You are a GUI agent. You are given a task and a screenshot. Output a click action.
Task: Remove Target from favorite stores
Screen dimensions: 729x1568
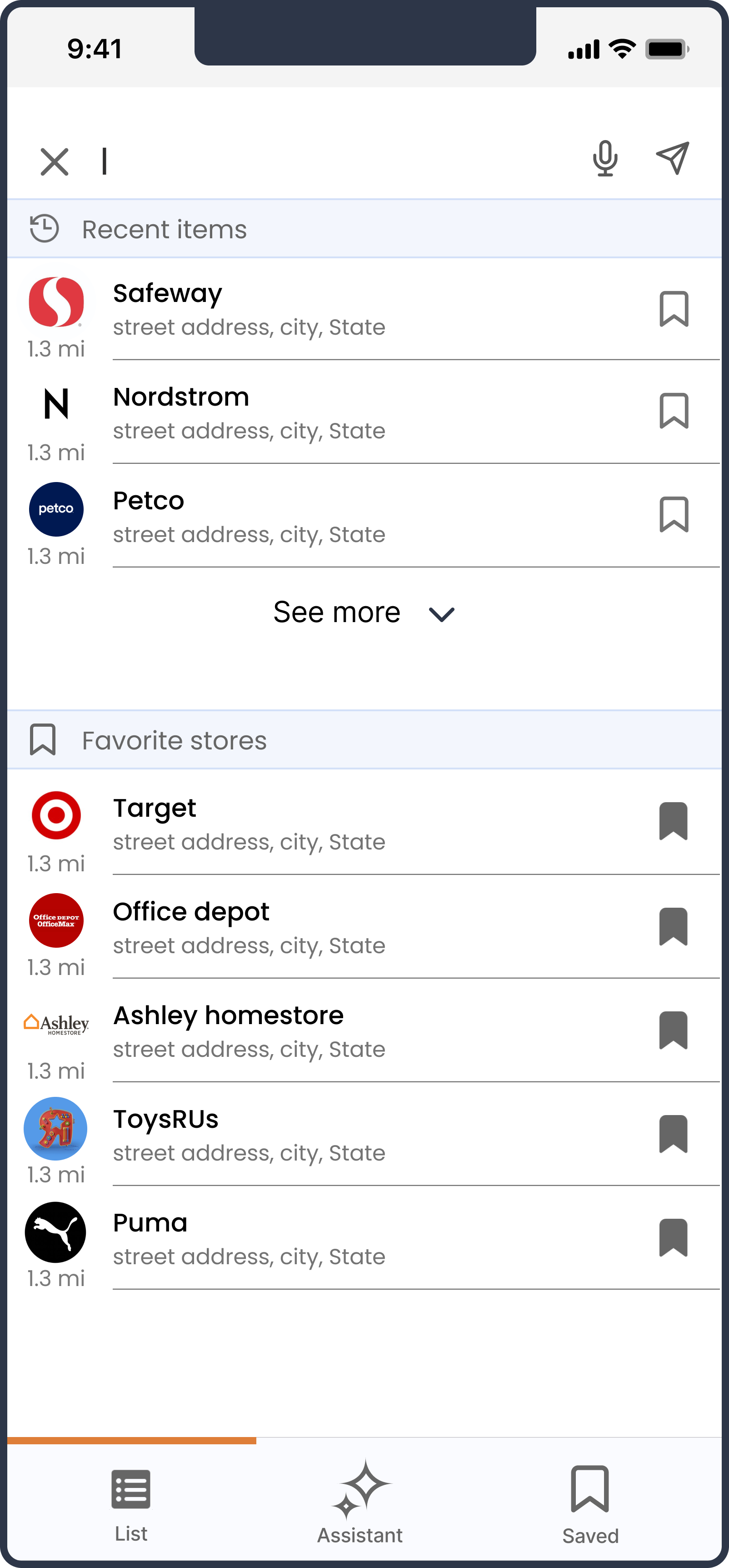(673, 822)
